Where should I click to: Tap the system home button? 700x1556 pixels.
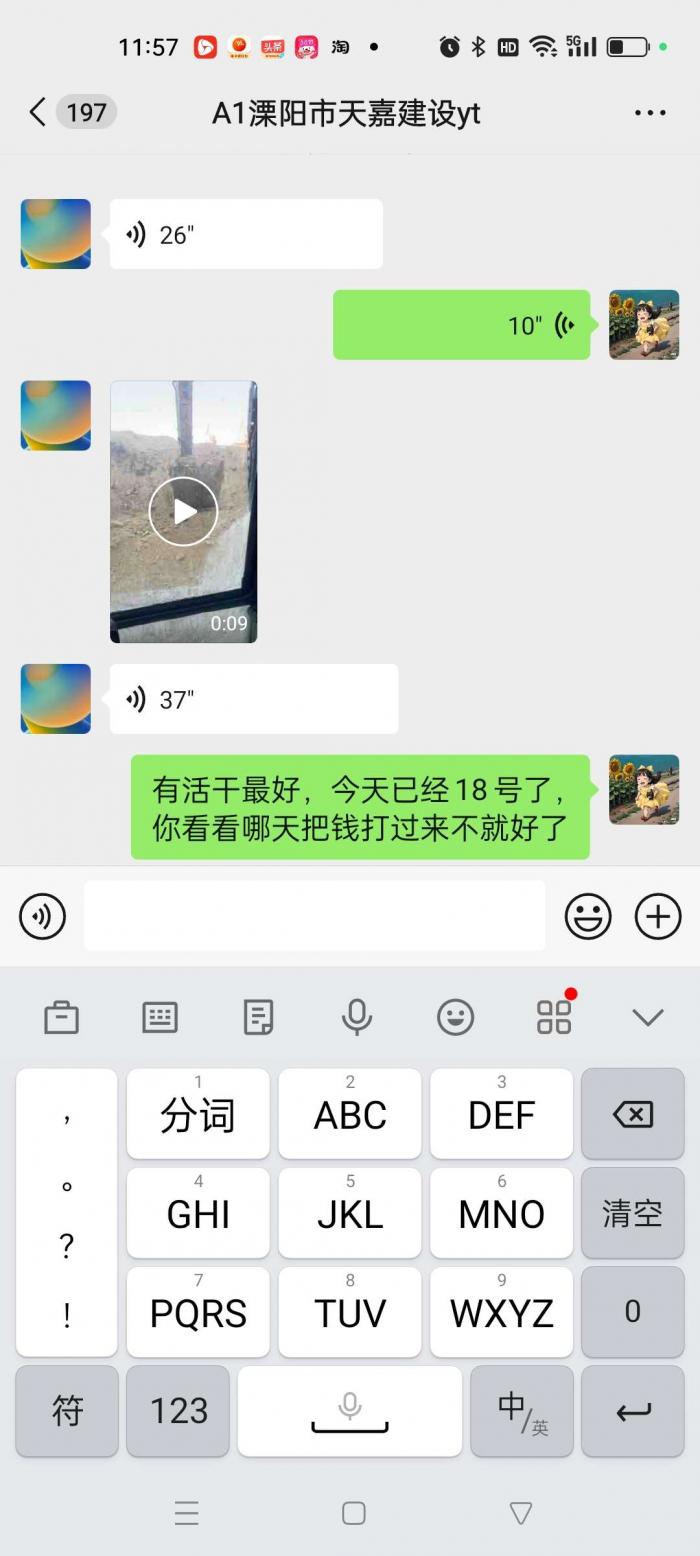[x=353, y=1513]
